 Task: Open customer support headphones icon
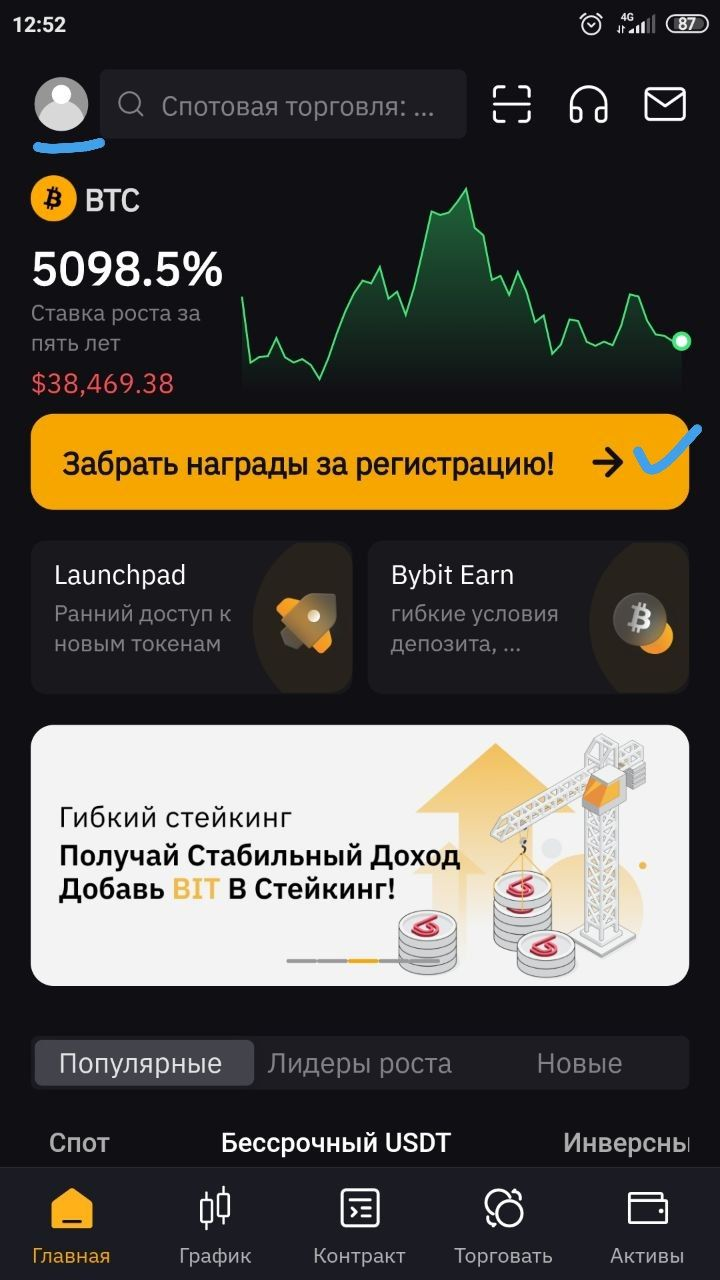click(588, 104)
